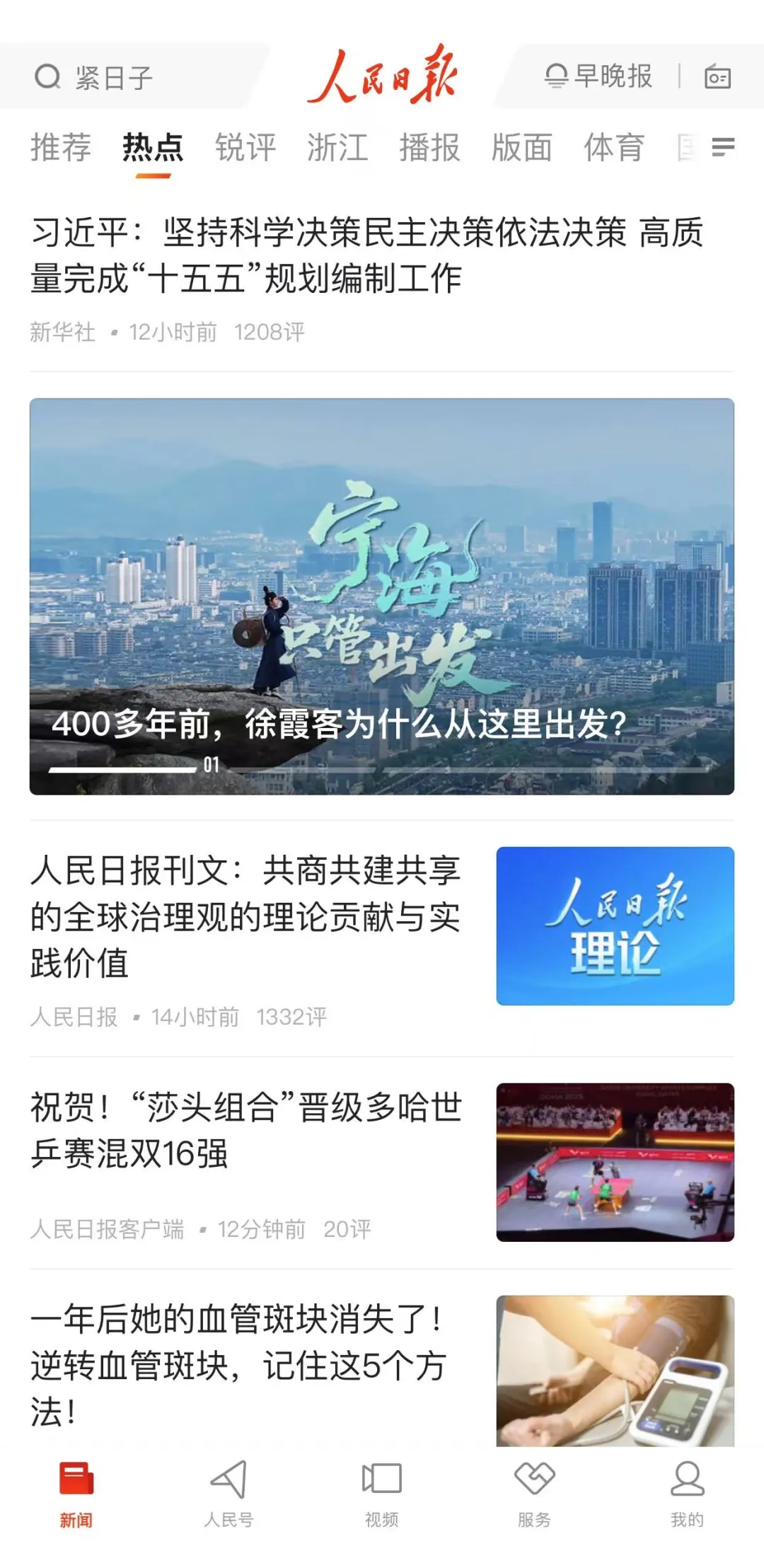Open the newspaper icon next to 早晚报

(717, 76)
